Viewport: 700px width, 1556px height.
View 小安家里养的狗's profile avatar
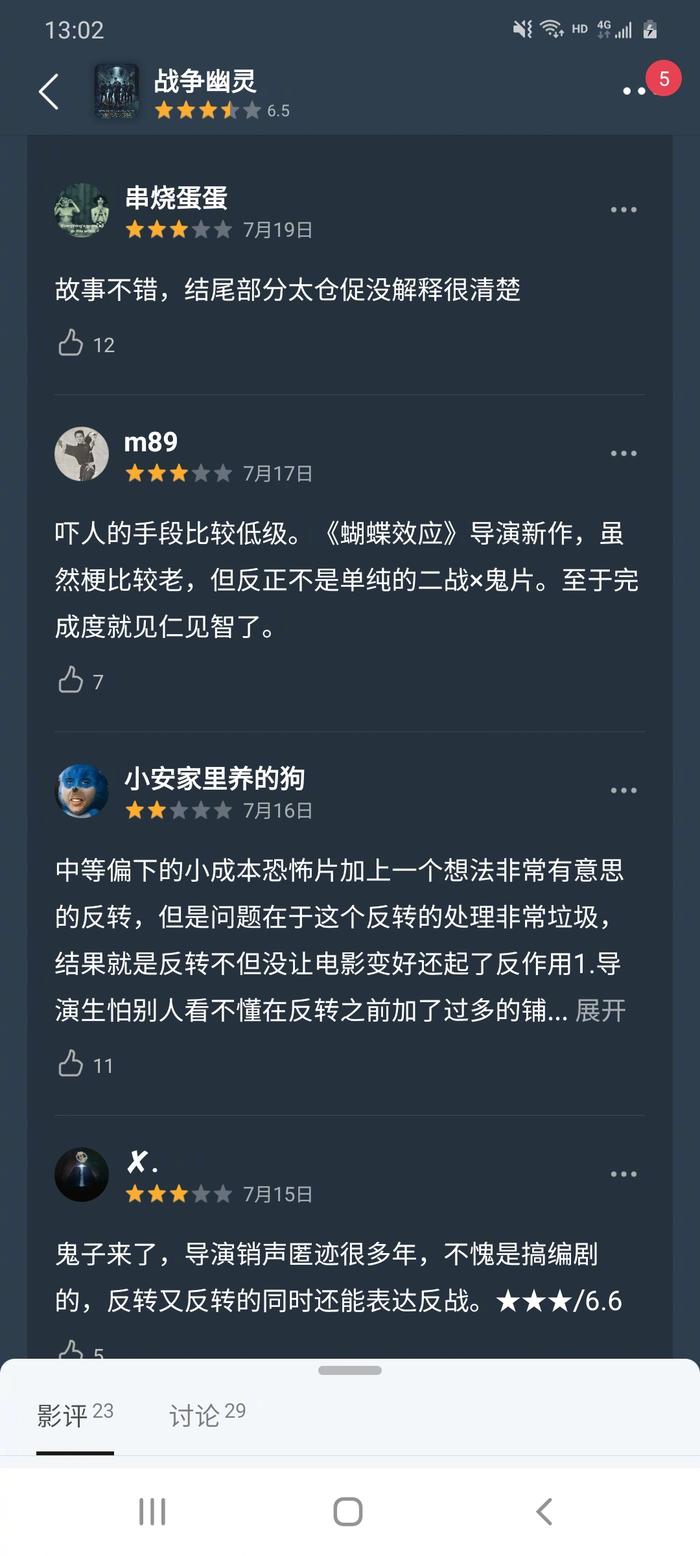tap(81, 791)
